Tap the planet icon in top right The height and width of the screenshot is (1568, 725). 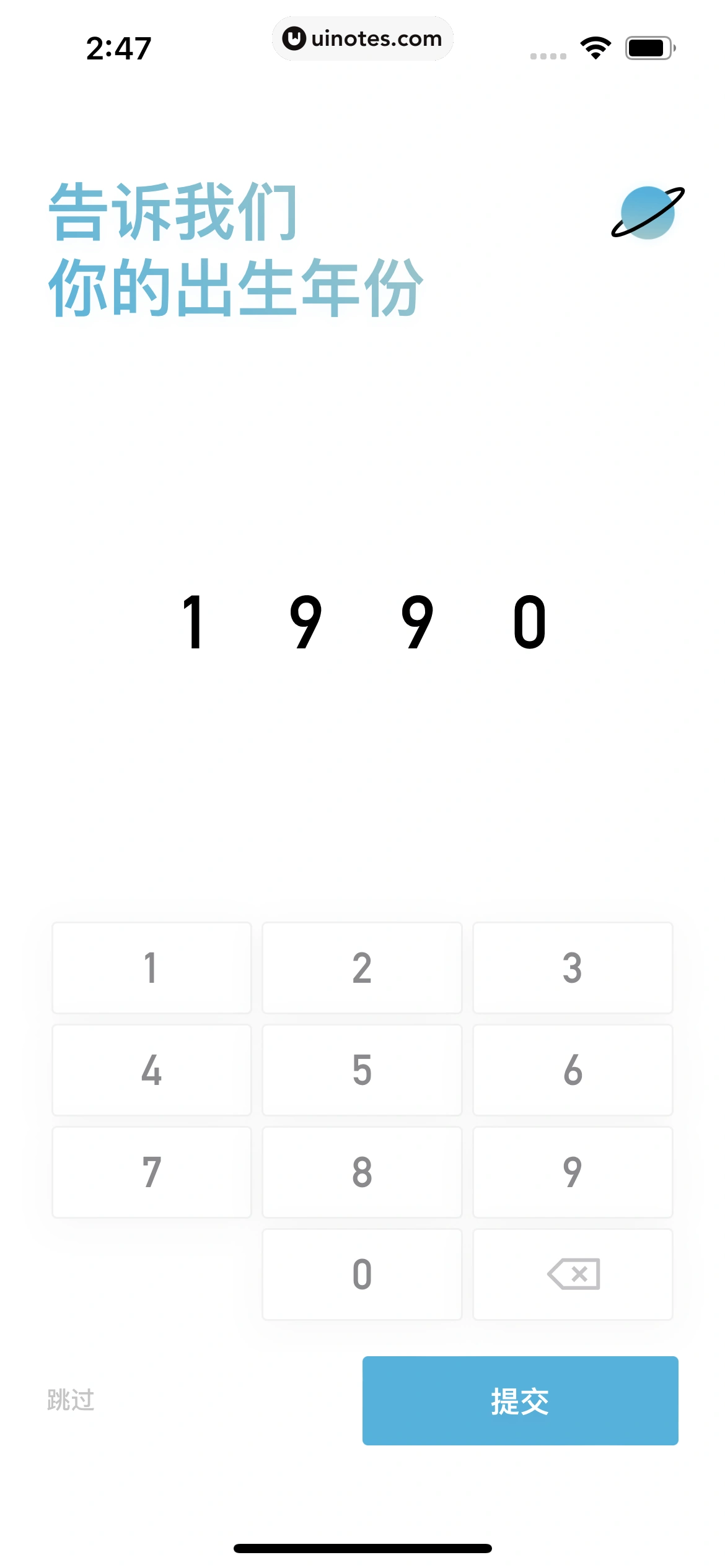pyautogui.click(x=647, y=212)
